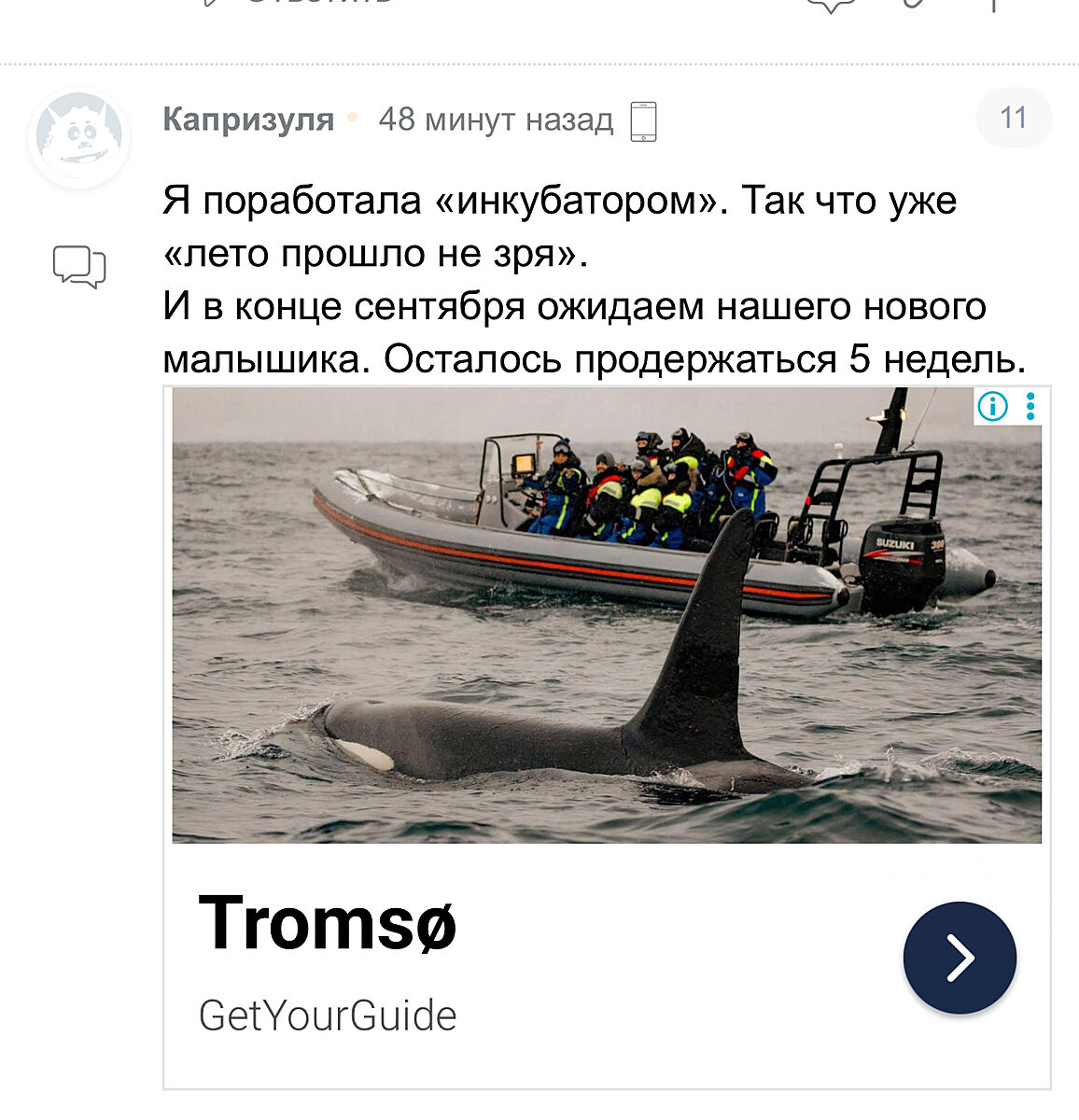Open Капризуля's profile avatar
Image resolution: width=1079 pixels, height=1120 pixels.
coord(79,138)
